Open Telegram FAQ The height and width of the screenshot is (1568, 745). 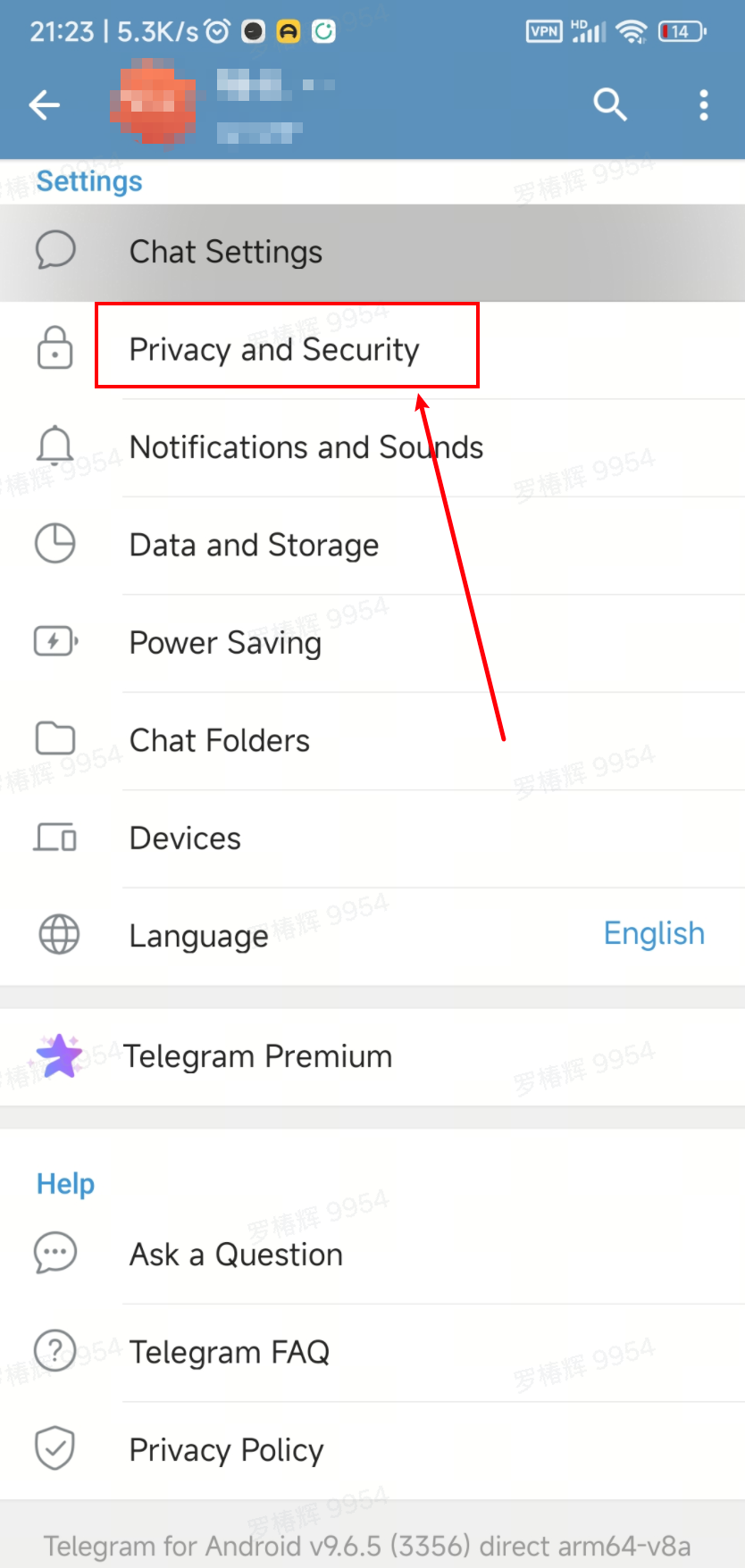click(x=230, y=1352)
